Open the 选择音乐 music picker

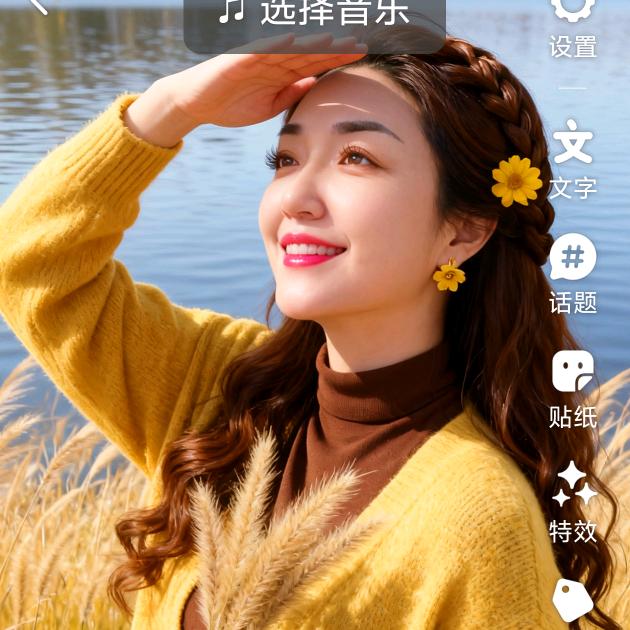314,15
